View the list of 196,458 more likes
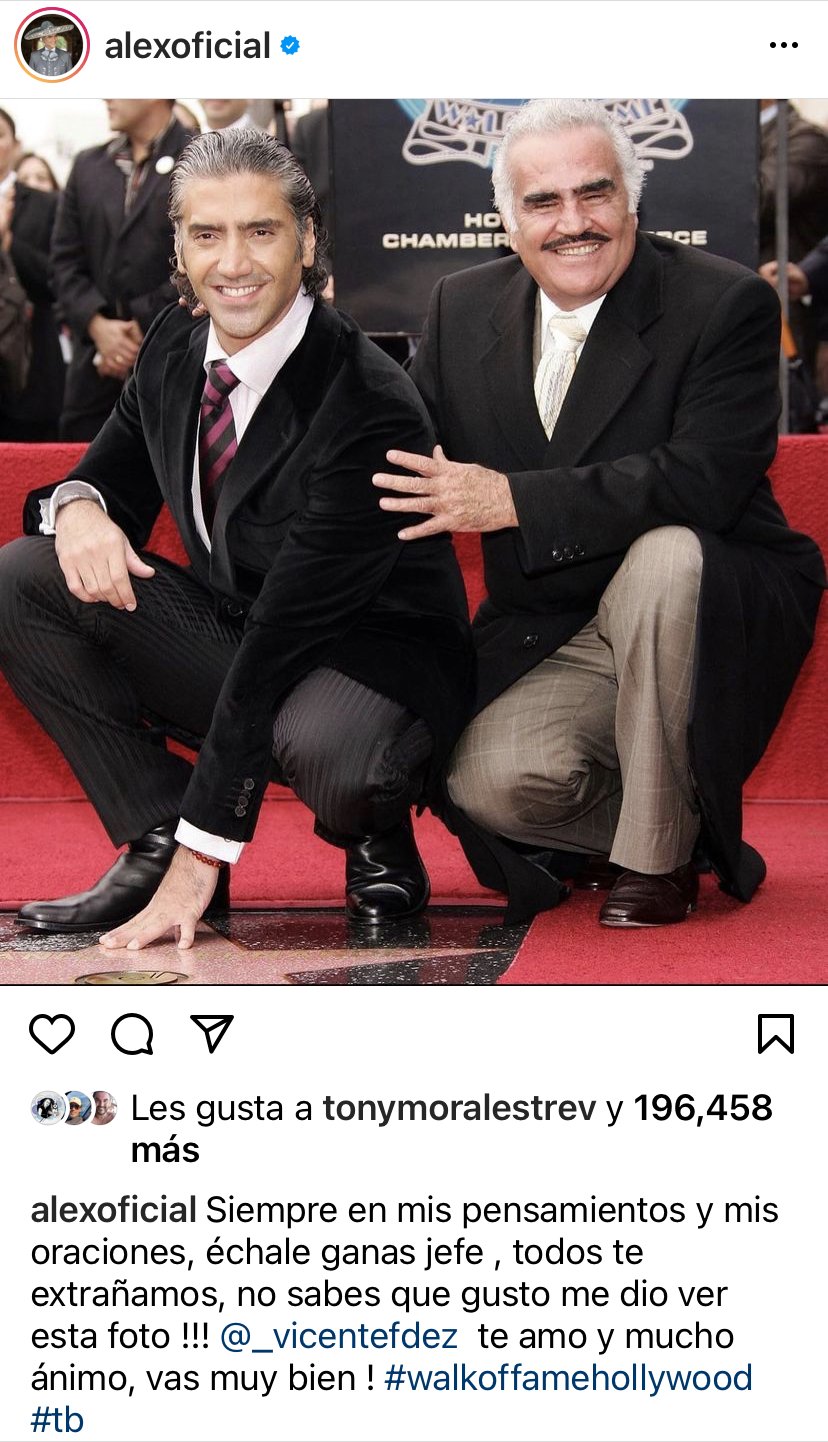The width and height of the screenshot is (828, 1442). pyautogui.click(x=703, y=1108)
